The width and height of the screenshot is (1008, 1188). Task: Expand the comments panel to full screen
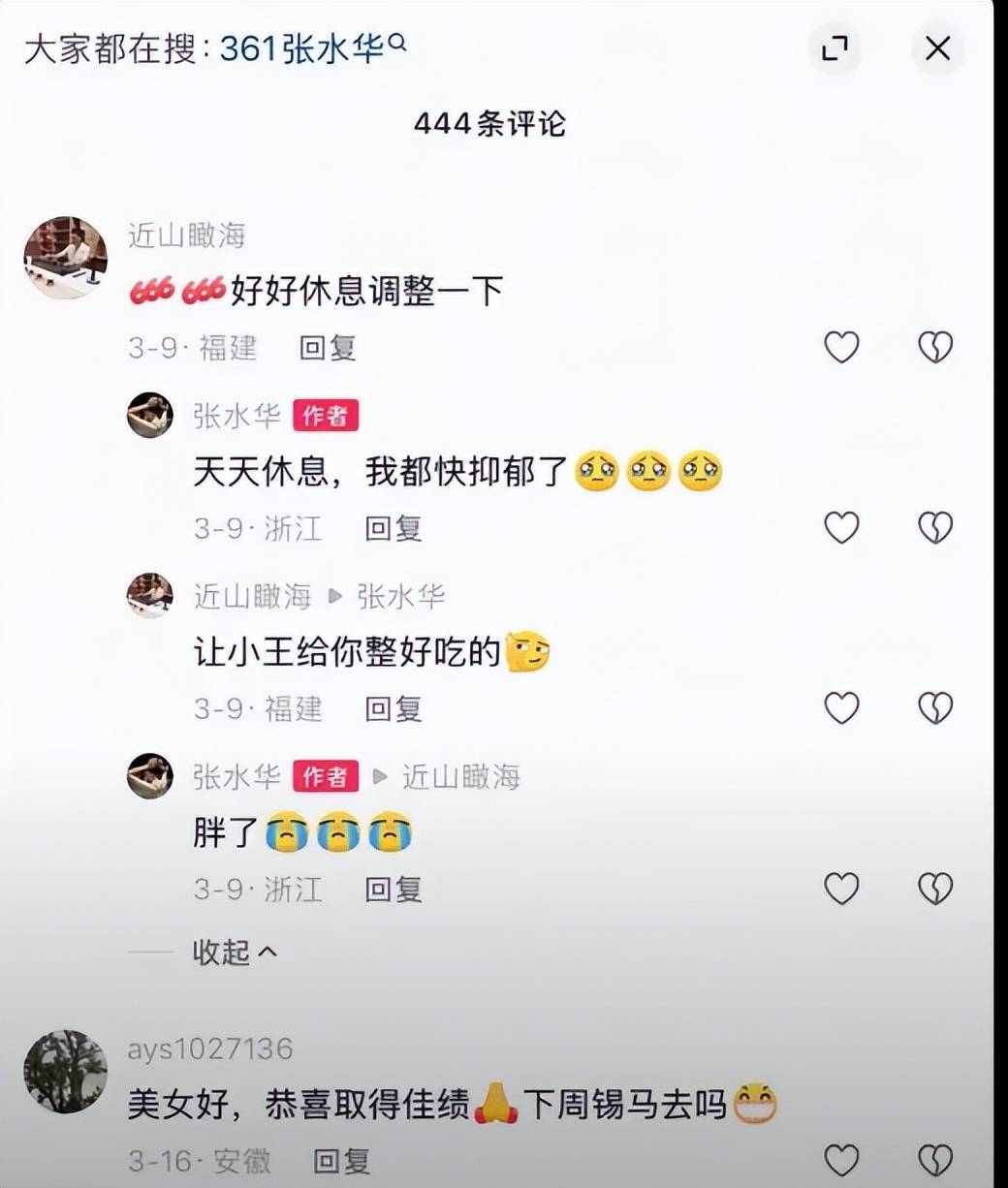pyautogui.click(x=835, y=47)
